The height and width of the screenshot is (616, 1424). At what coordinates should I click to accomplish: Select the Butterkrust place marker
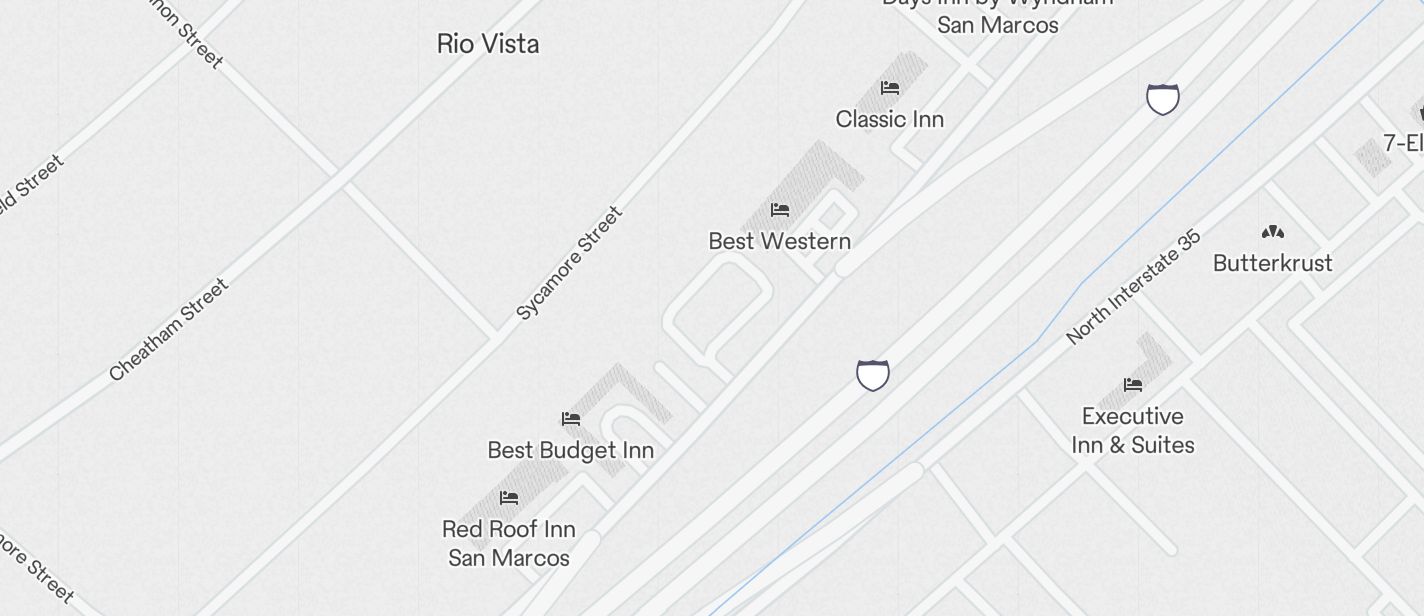pos(1272,233)
